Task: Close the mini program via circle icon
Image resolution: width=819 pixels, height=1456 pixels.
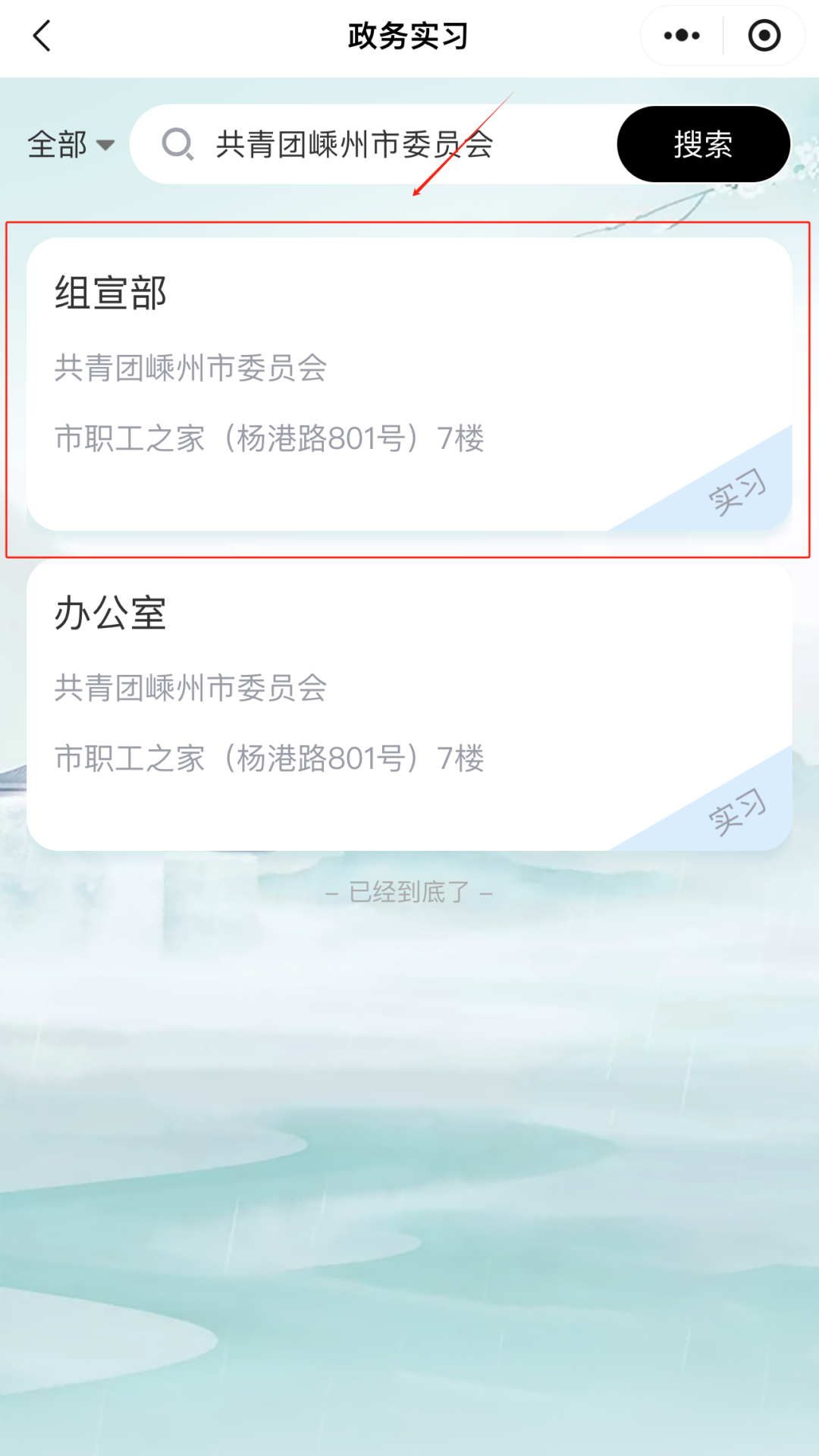Action: coord(764,36)
